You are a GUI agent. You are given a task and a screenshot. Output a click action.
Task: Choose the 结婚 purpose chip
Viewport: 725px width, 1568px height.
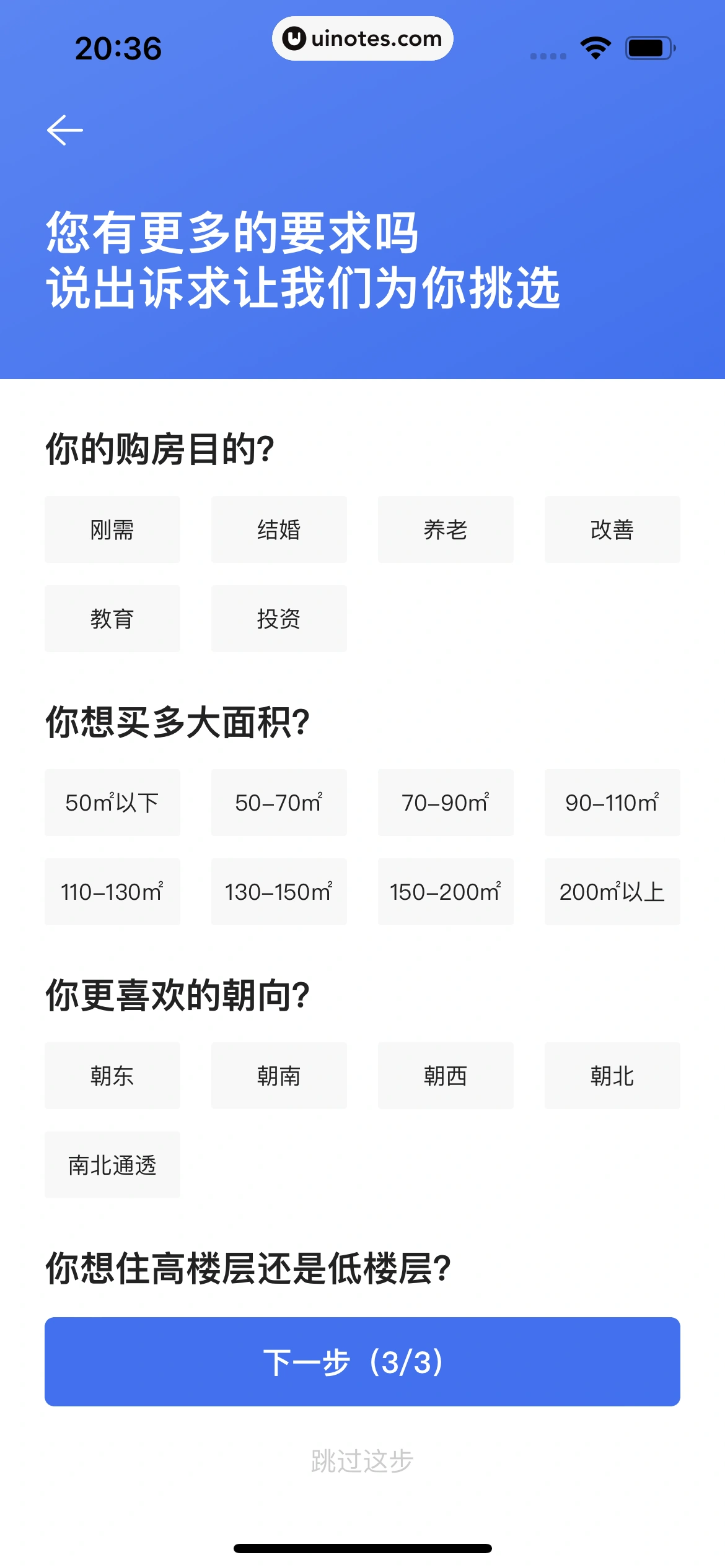coord(279,530)
